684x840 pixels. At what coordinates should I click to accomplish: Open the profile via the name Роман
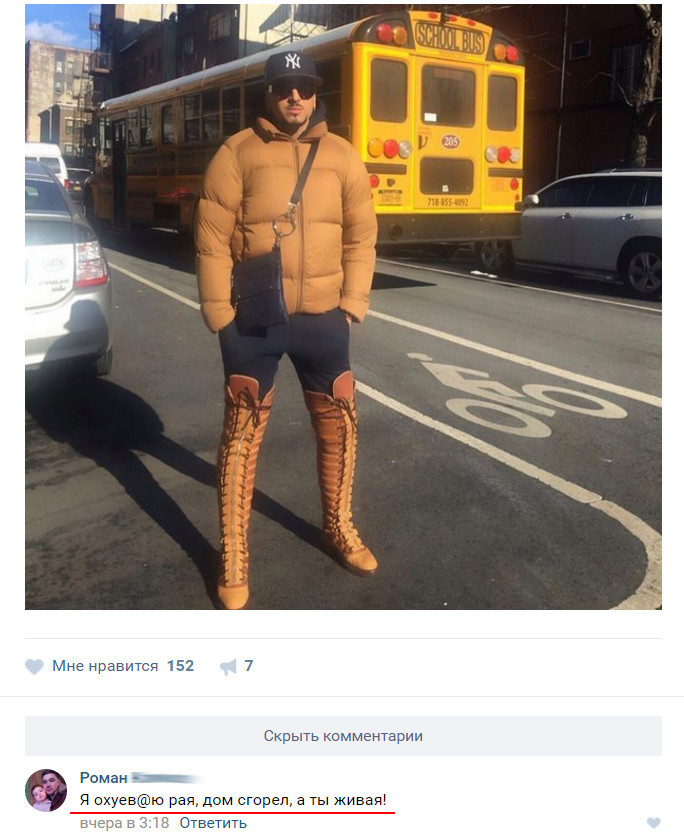104,778
